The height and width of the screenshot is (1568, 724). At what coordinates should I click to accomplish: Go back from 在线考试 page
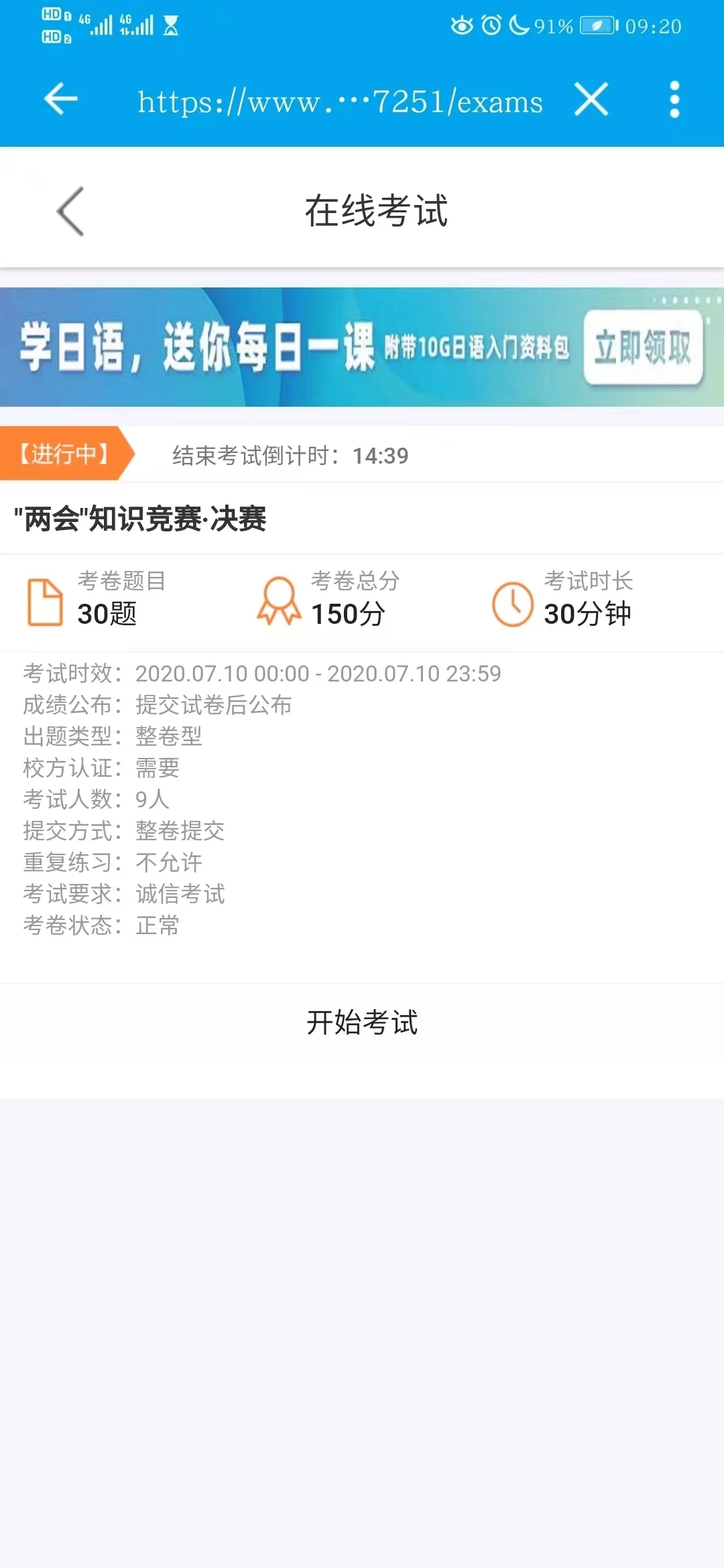70,211
